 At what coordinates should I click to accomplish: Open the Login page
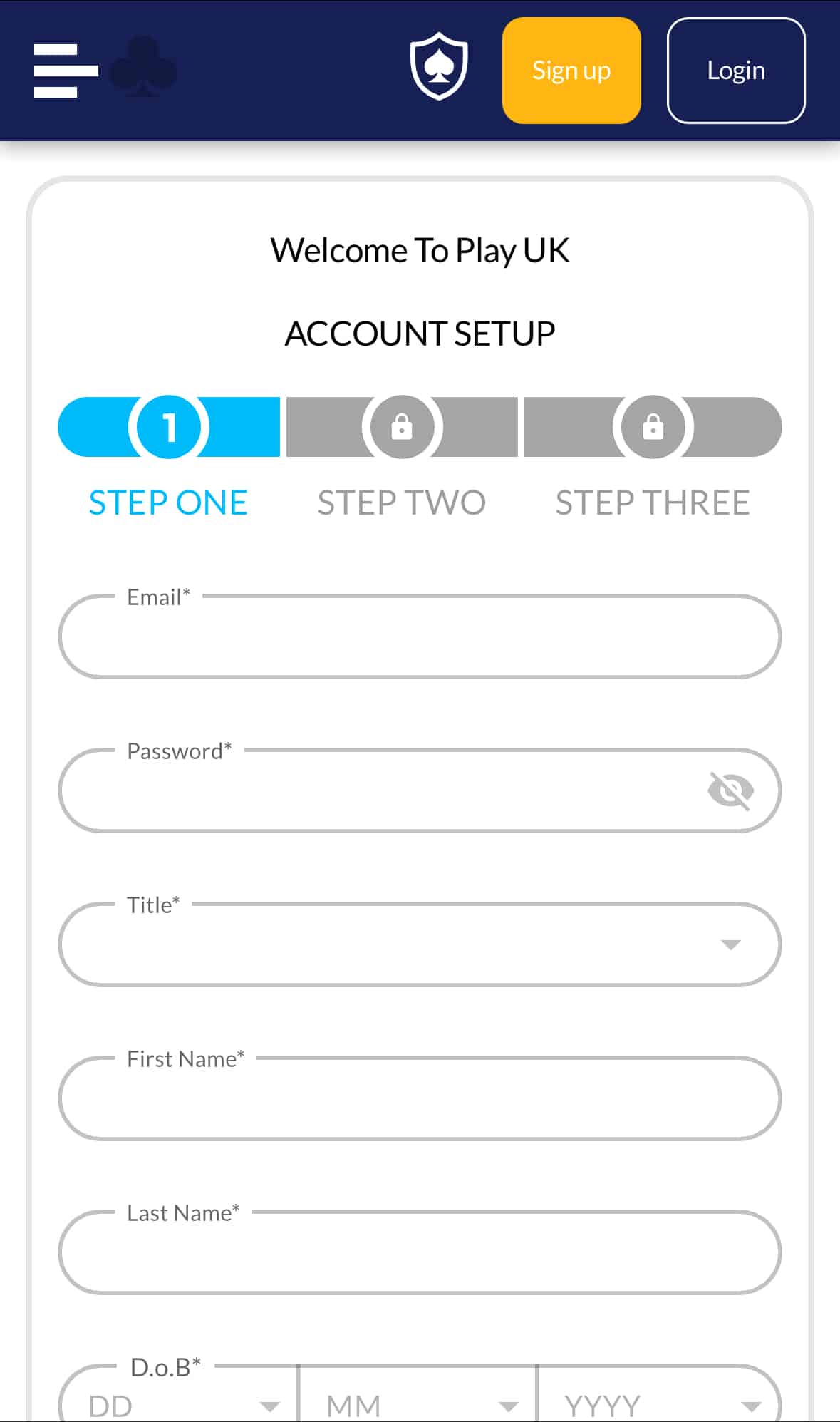[736, 71]
